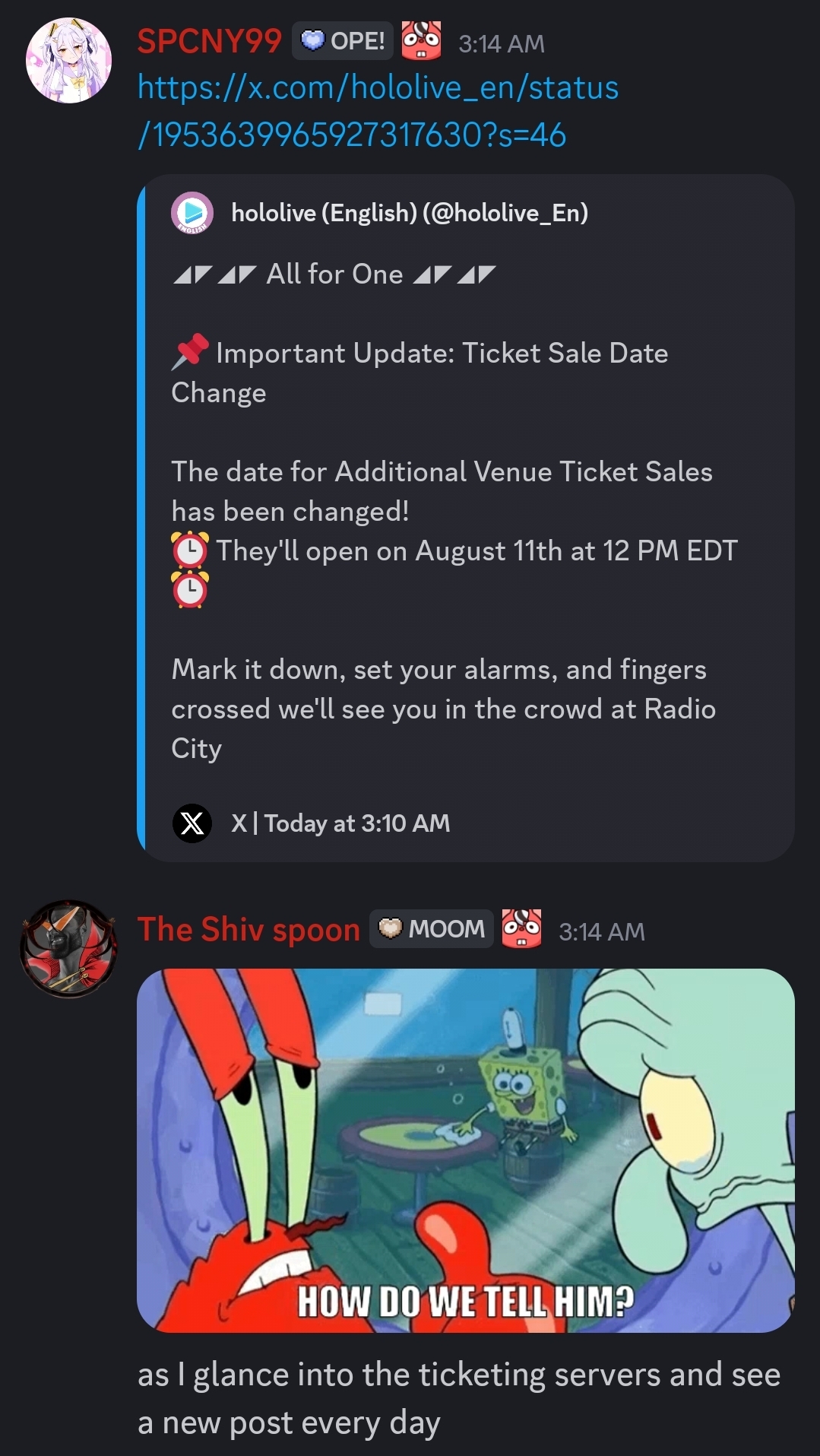820x1456 pixels.
Task: Open hololive (English) embed author link
Action: point(409,213)
